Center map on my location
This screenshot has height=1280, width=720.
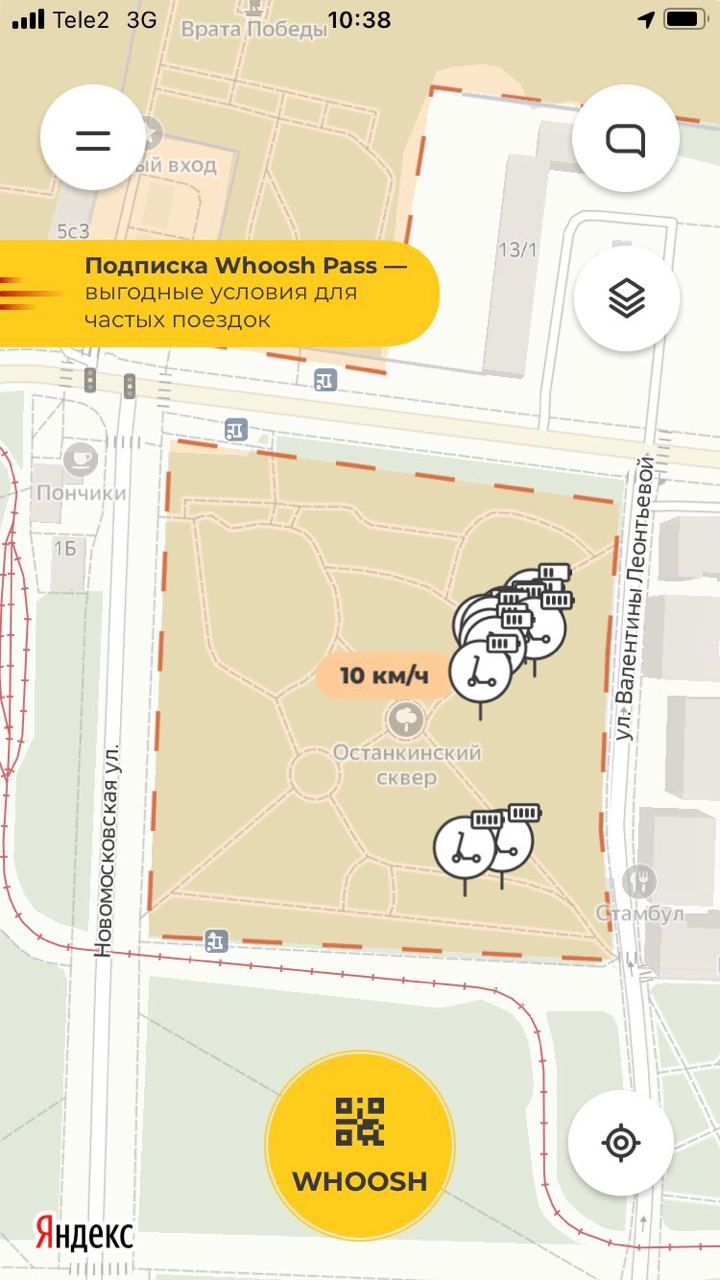620,1142
